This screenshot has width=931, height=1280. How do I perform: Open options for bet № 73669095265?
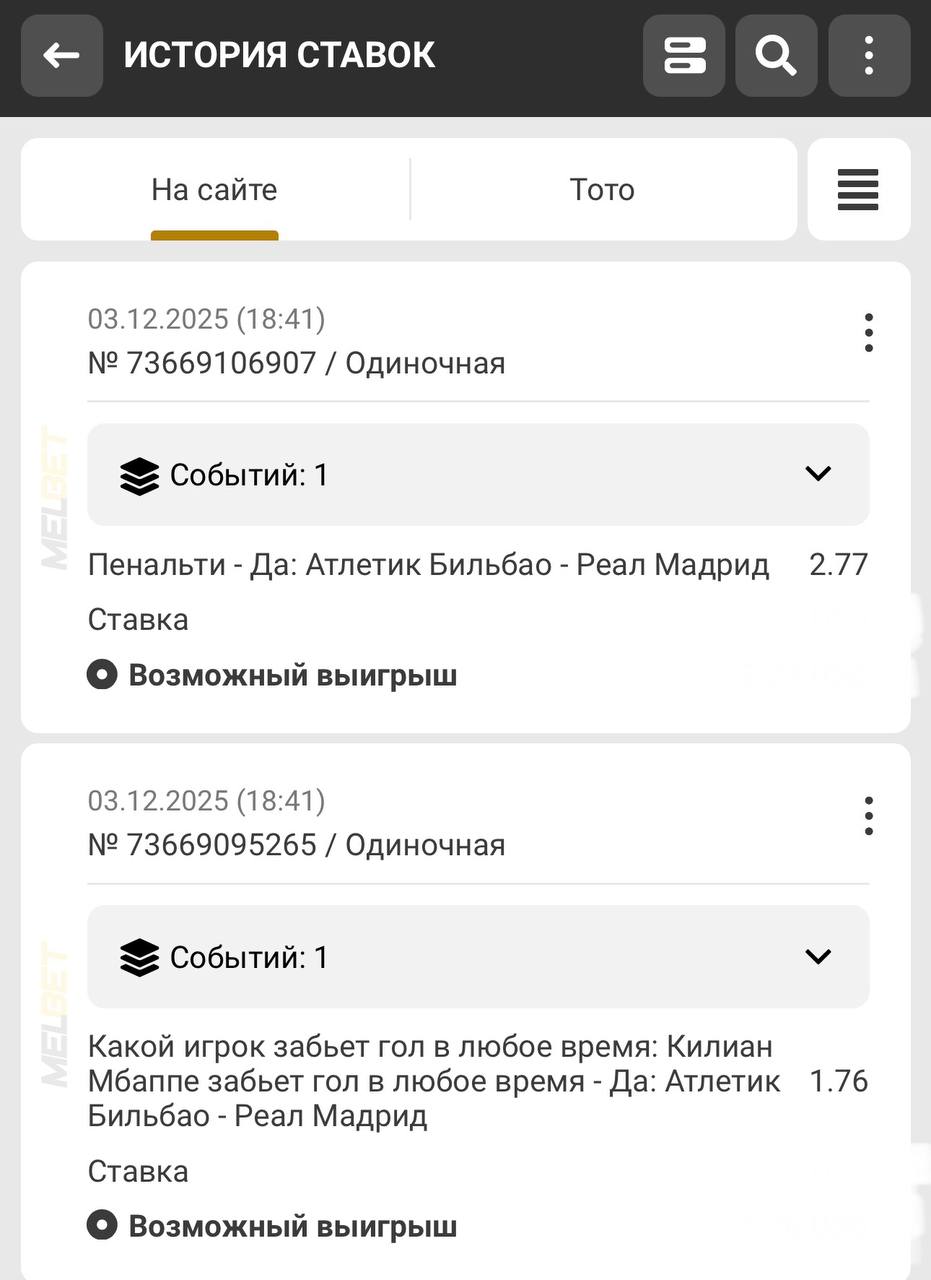point(868,816)
